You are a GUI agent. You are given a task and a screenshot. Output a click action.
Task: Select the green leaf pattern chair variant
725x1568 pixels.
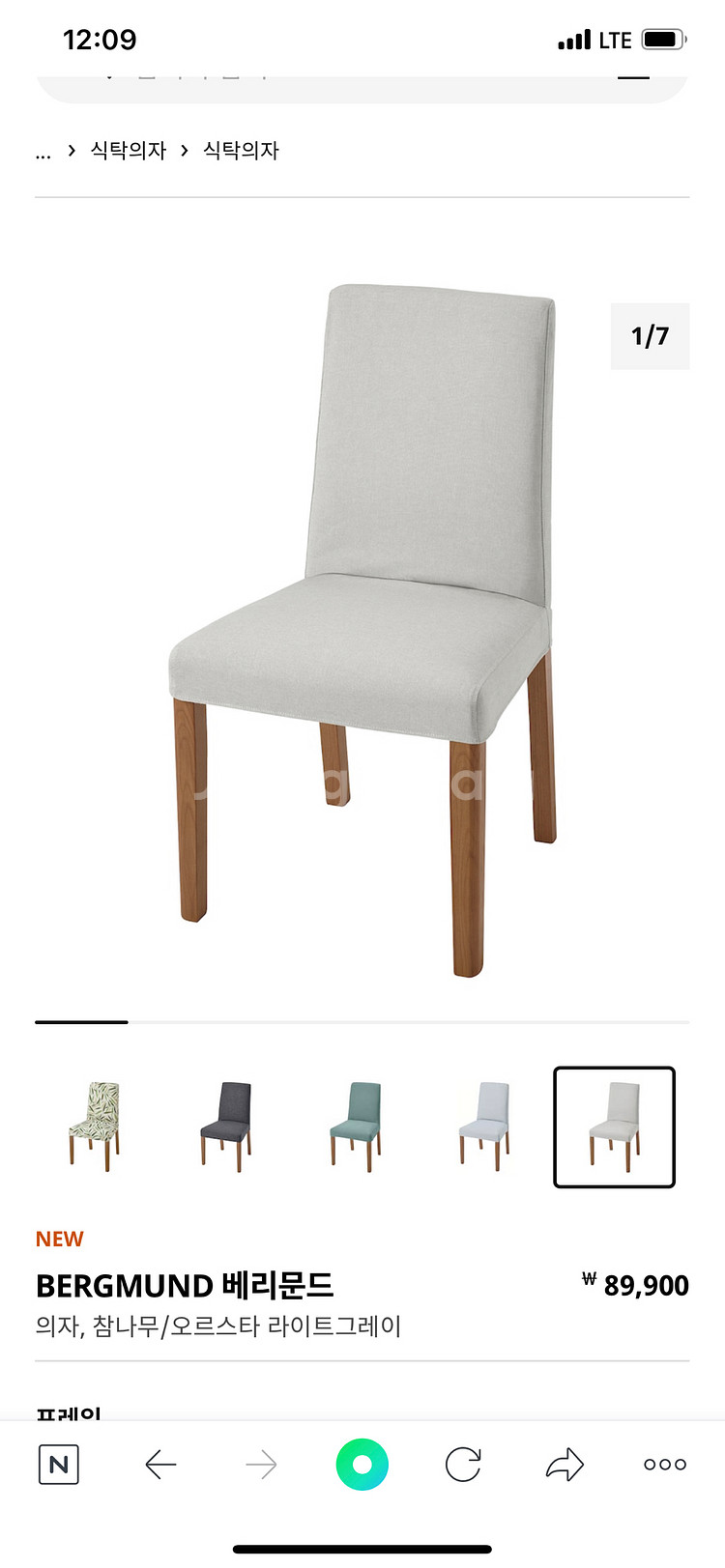[95, 1126]
